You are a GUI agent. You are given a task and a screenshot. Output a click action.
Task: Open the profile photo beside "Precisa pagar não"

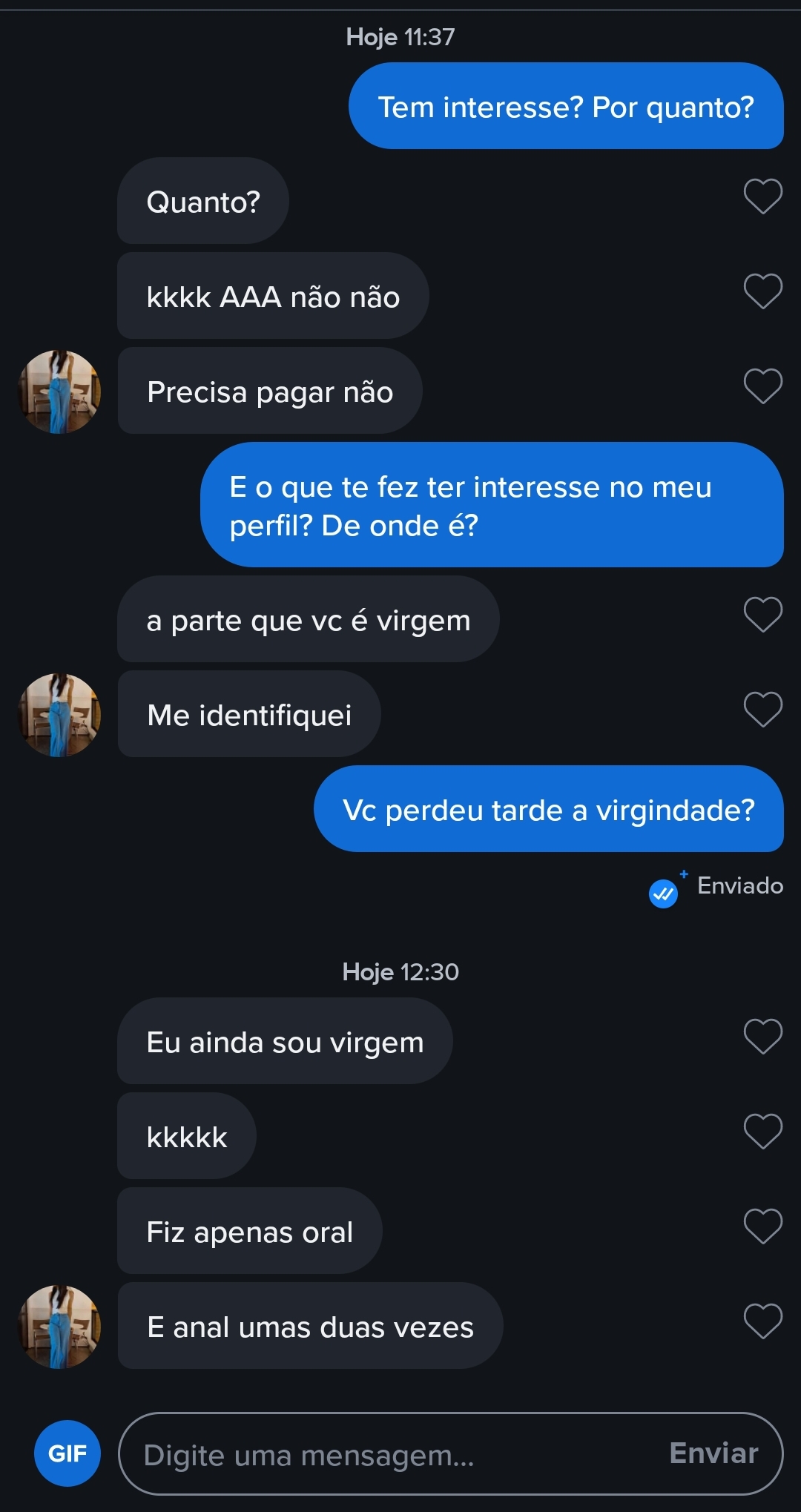59,392
